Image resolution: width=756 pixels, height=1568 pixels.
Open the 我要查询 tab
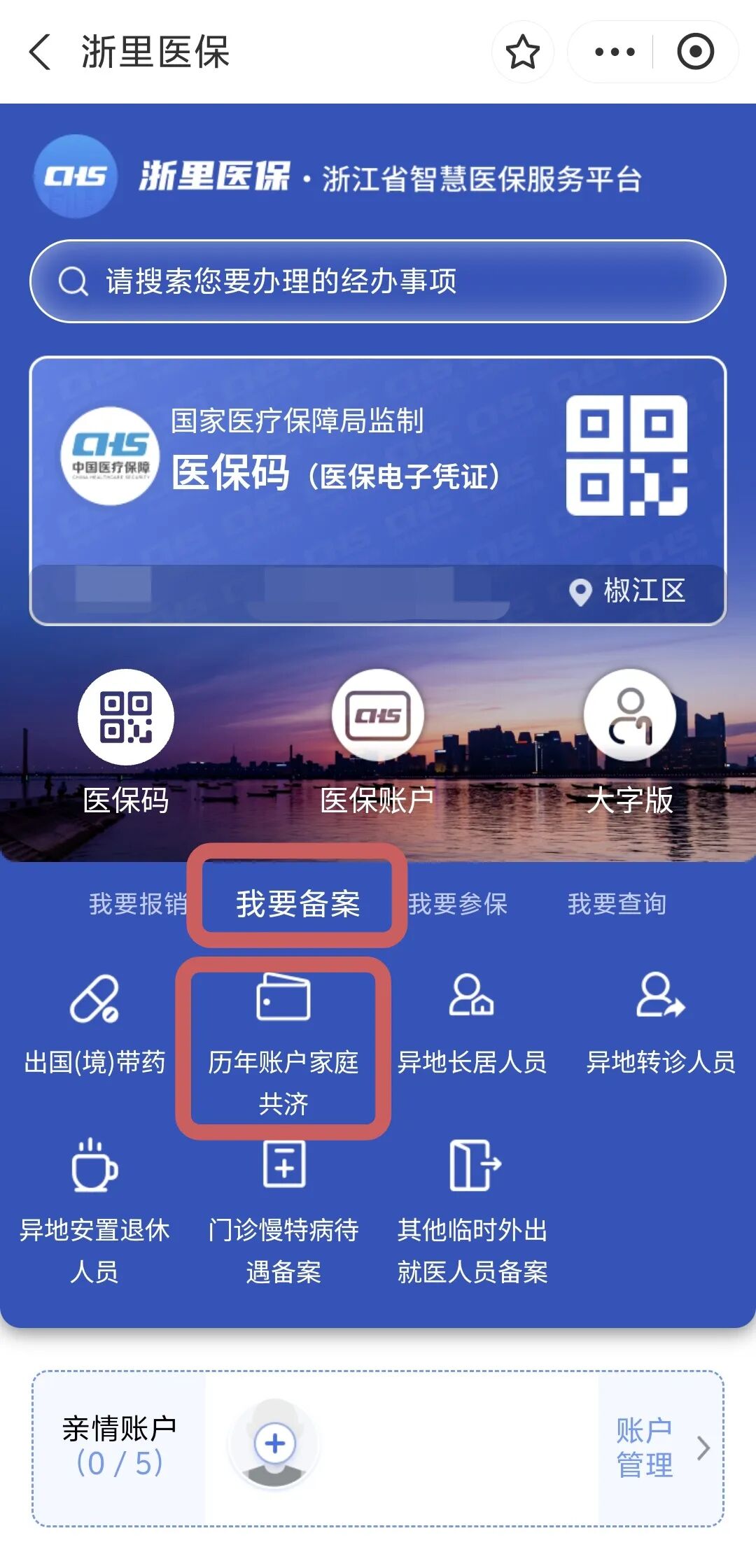(x=617, y=904)
